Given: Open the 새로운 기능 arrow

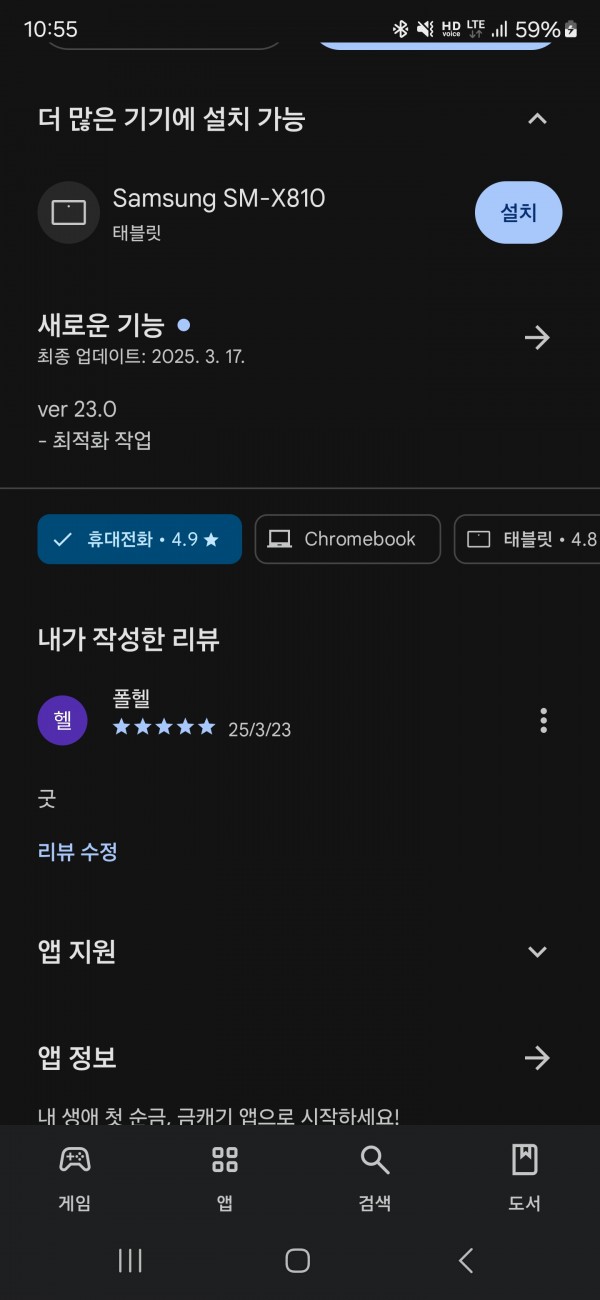Looking at the screenshot, I should (537, 338).
